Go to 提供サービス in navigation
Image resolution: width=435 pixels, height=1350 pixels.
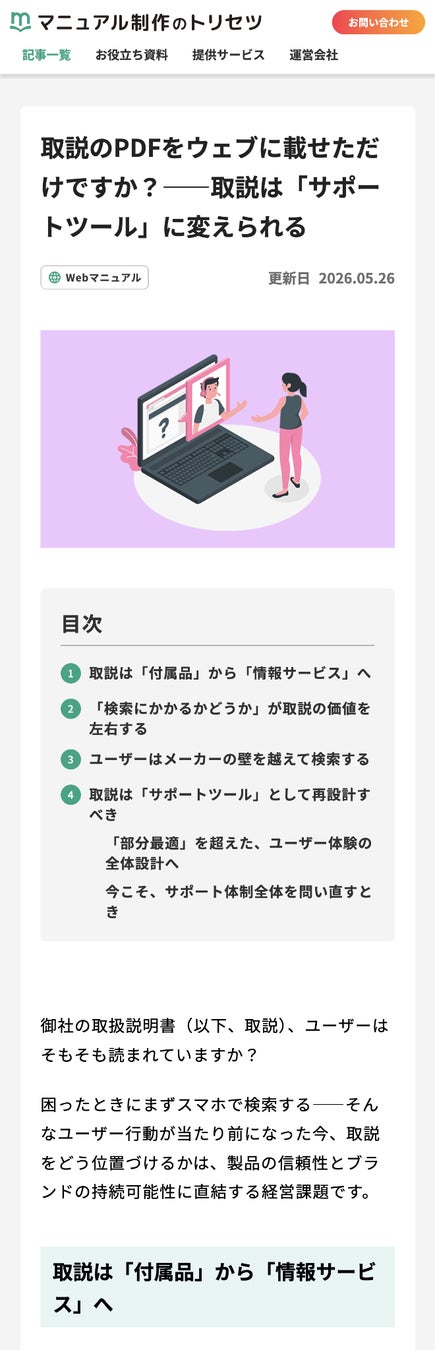[x=229, y=55]
